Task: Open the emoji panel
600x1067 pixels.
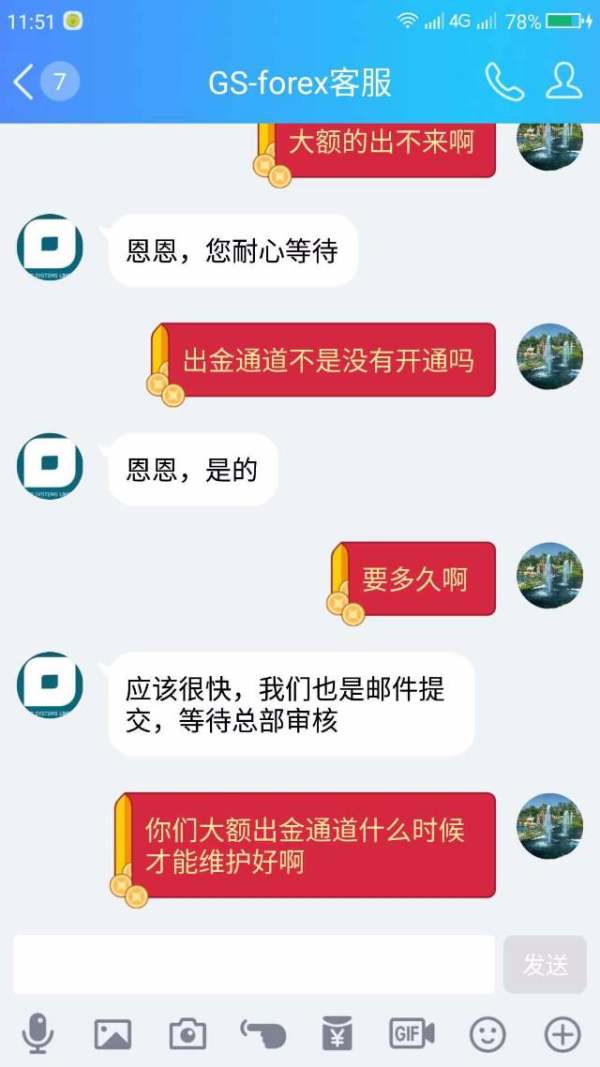Action: (x=488, y=1034)
